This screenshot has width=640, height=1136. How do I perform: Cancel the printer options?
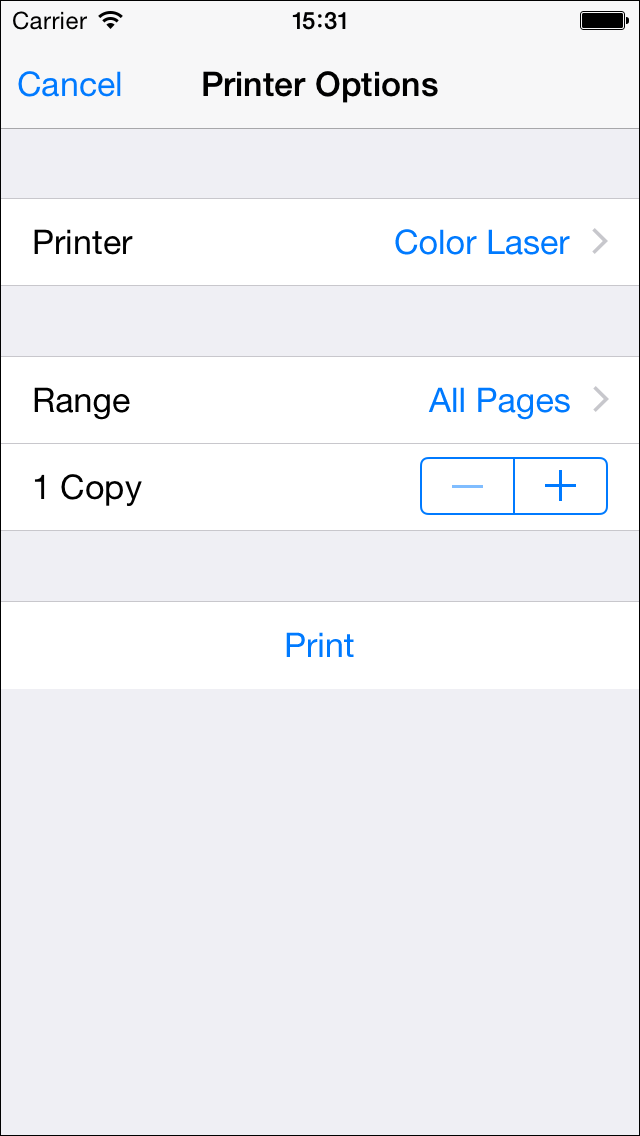tap(70, 85)
